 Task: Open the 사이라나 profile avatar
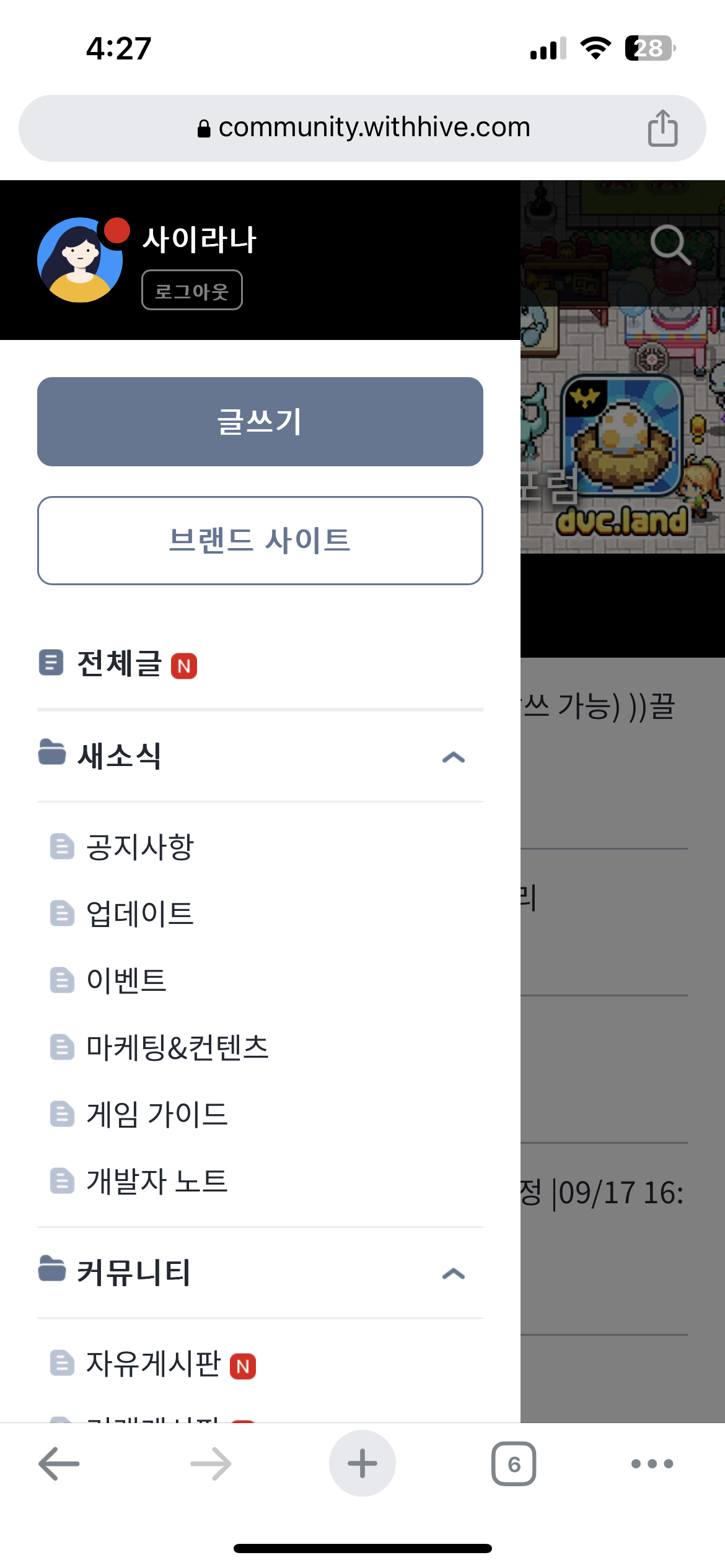(x=79, y=260)
